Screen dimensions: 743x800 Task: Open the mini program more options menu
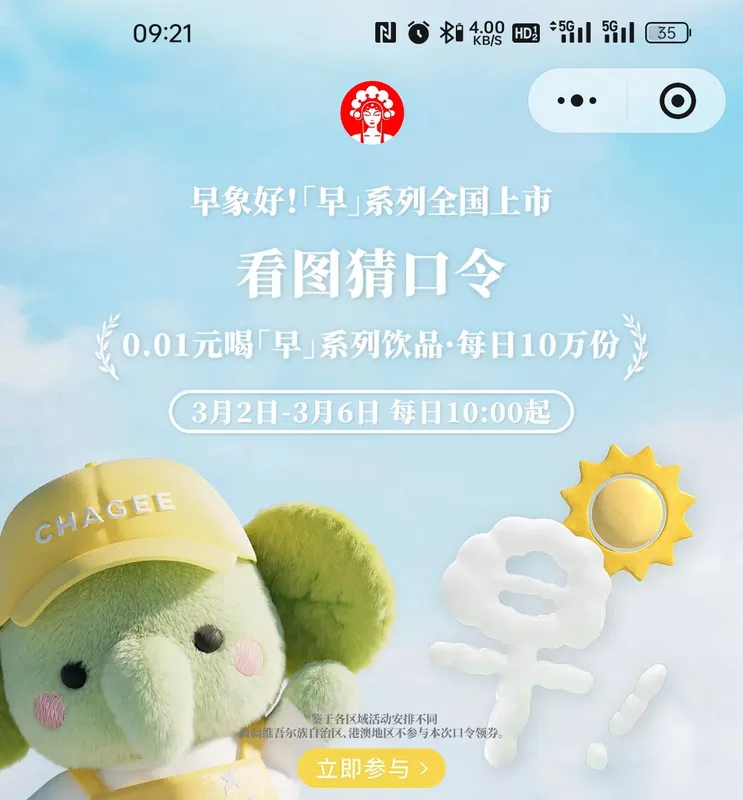(x=576, y=101)
